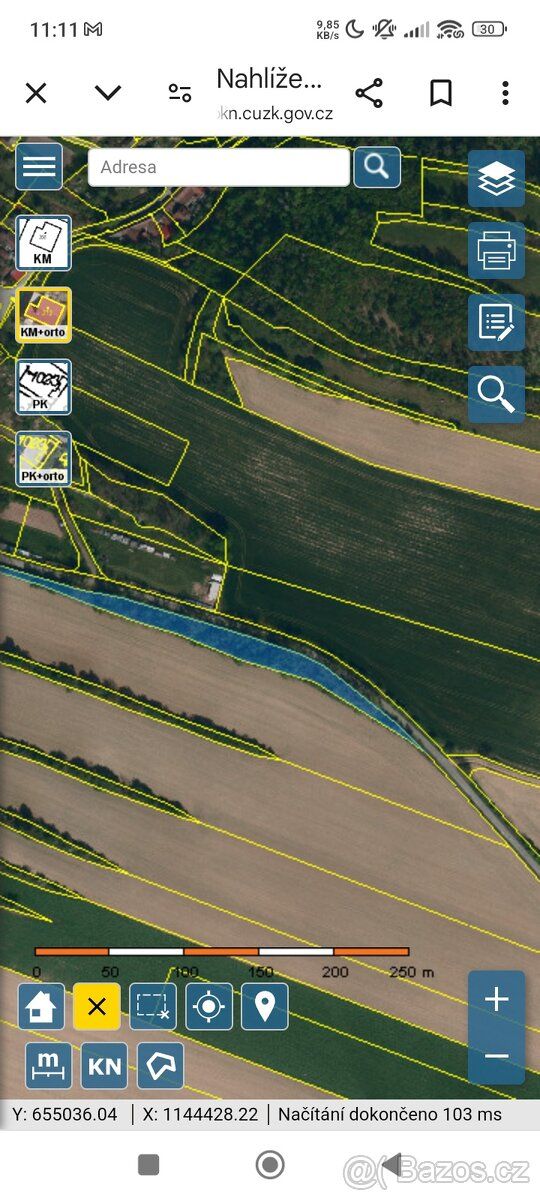
Task: Select the PK+orto map layer
Action: (x=43, y=459)
